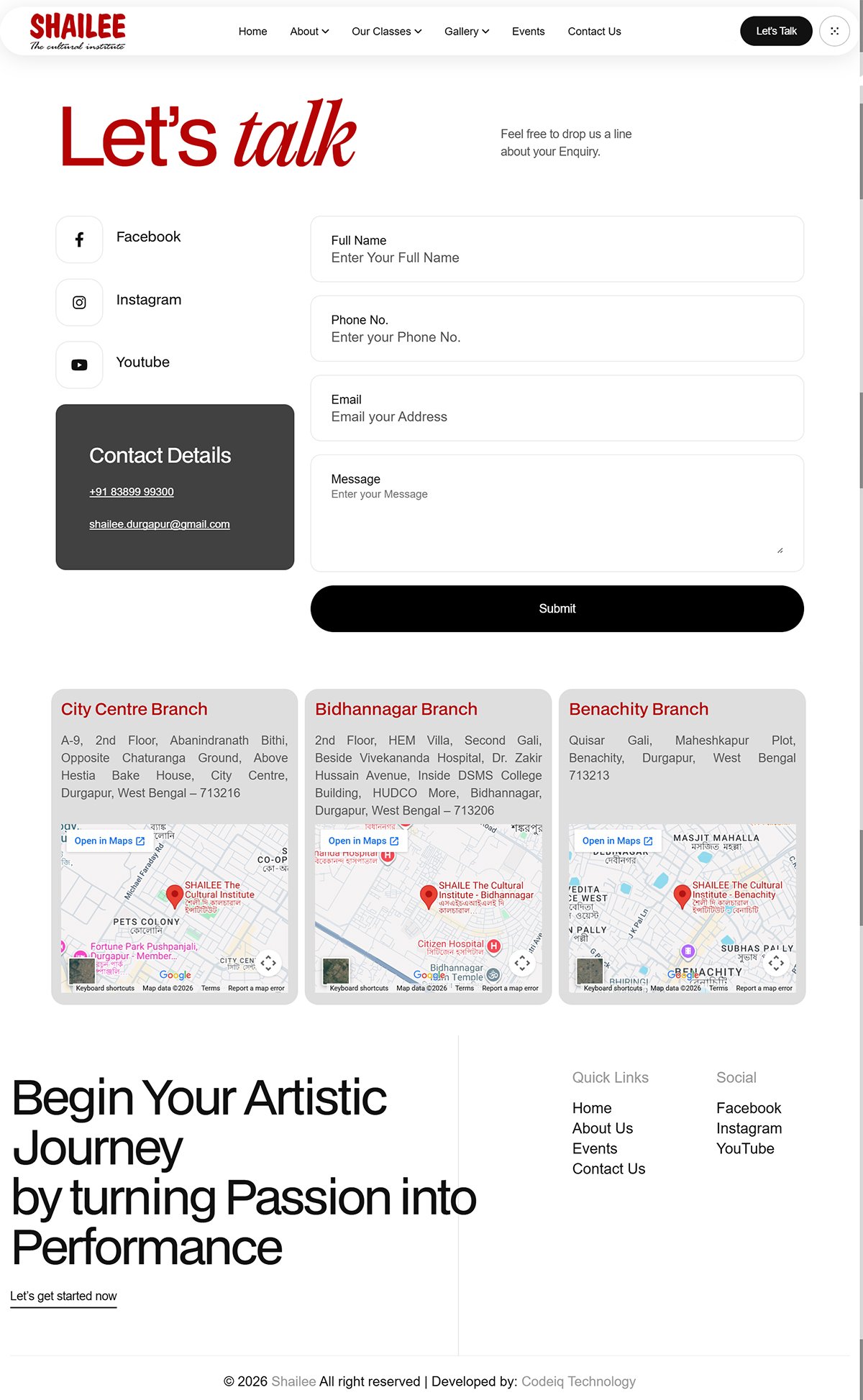Expand the Our Classes menu
The height and width of the screenshot is (1400, 863).
pos(386,32)
